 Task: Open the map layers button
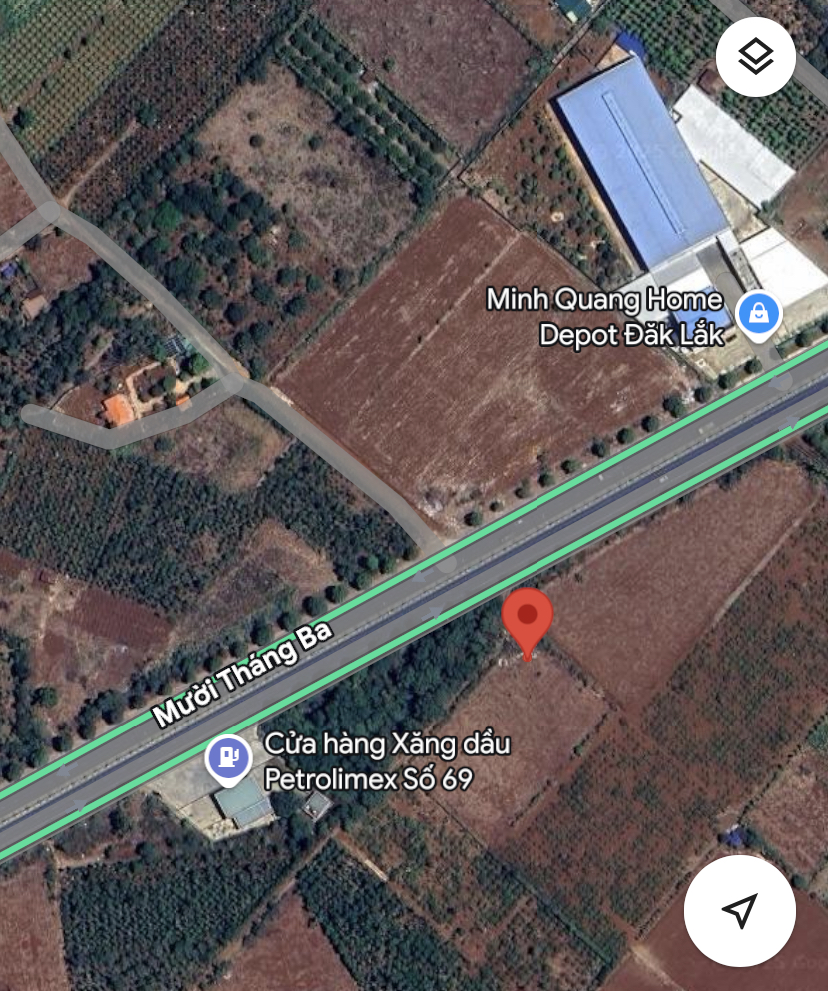pyautogui.click(x=755, y=57)
